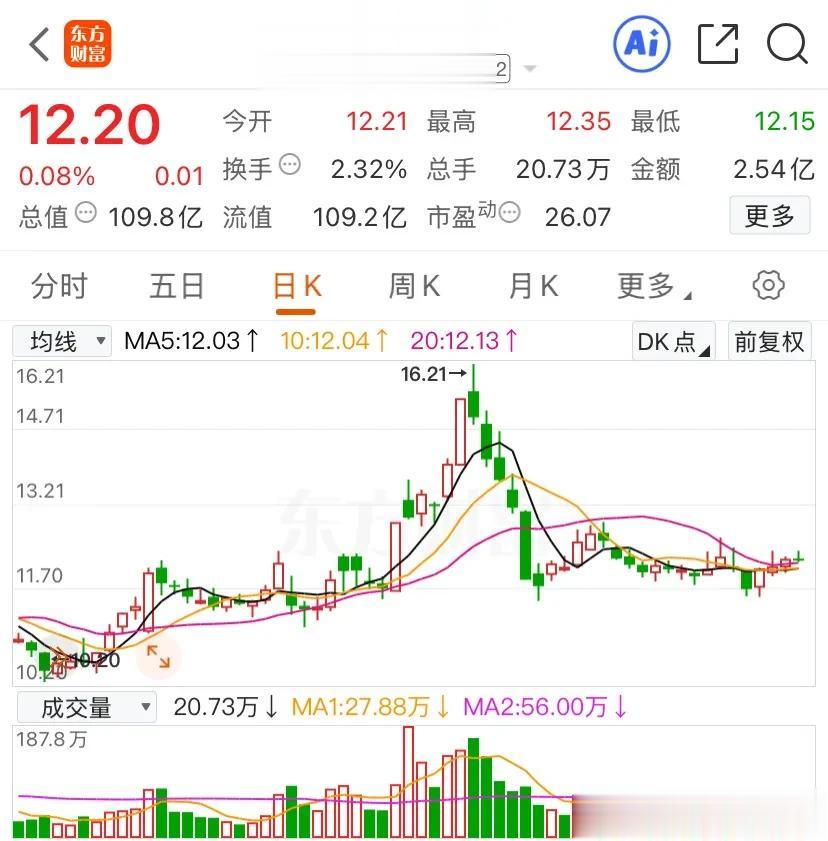Switch to the 五日 chart tab
This screenshot has height=841, width=828.
[177, 286]
